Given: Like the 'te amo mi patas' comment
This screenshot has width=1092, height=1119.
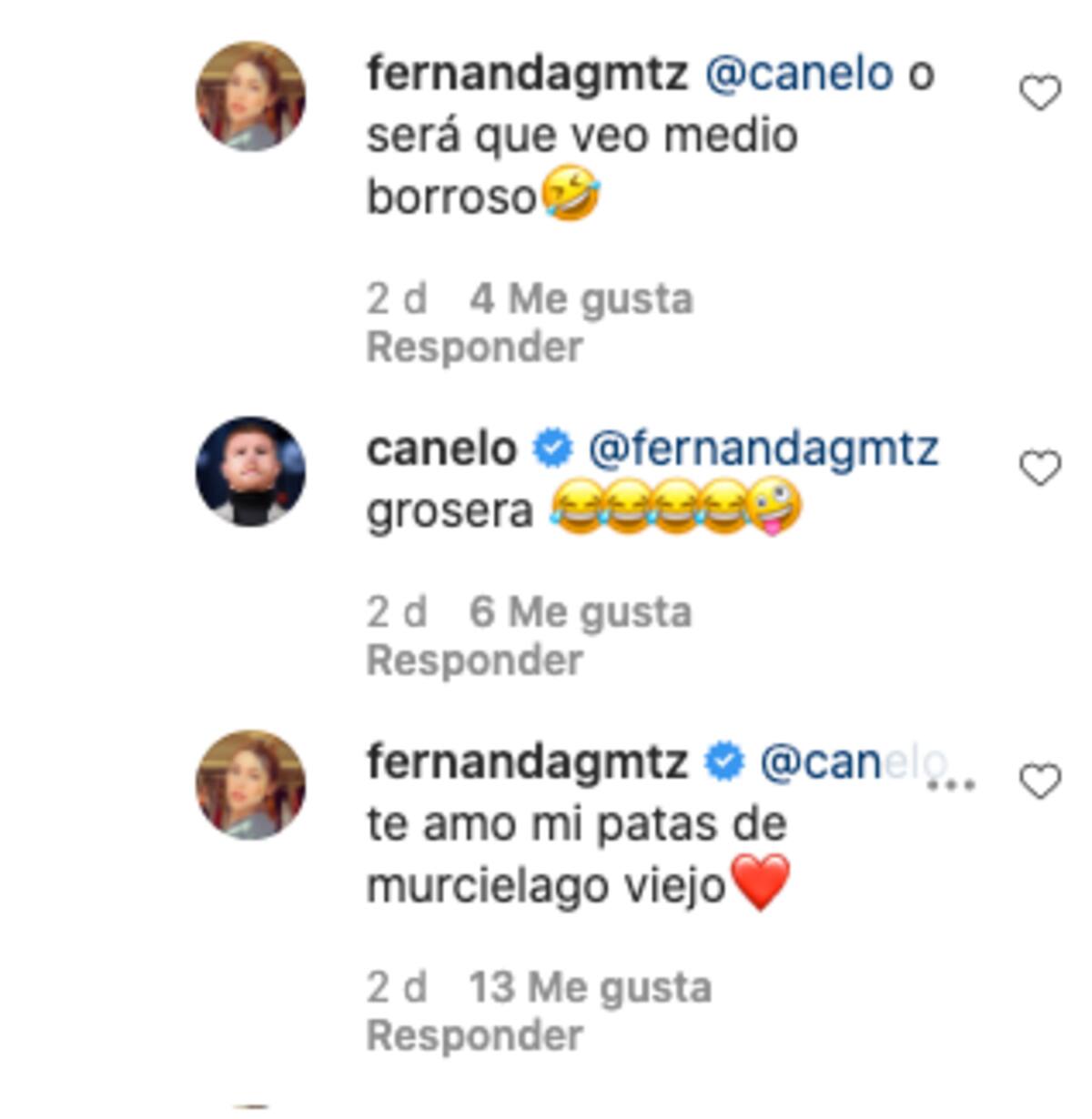Looking at the screenshot, I should [1039, 782].
